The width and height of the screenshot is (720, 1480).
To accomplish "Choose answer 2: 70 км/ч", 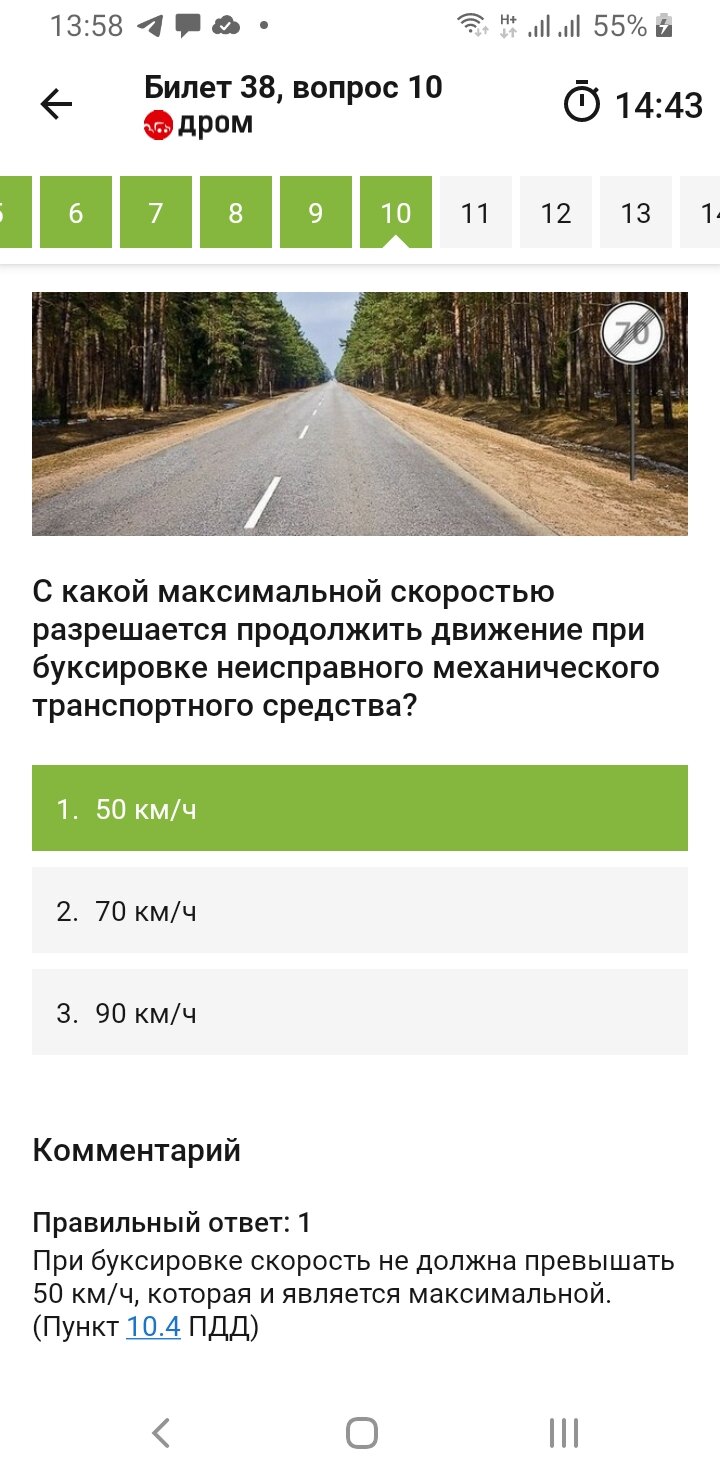I will [x=360, y=910].
